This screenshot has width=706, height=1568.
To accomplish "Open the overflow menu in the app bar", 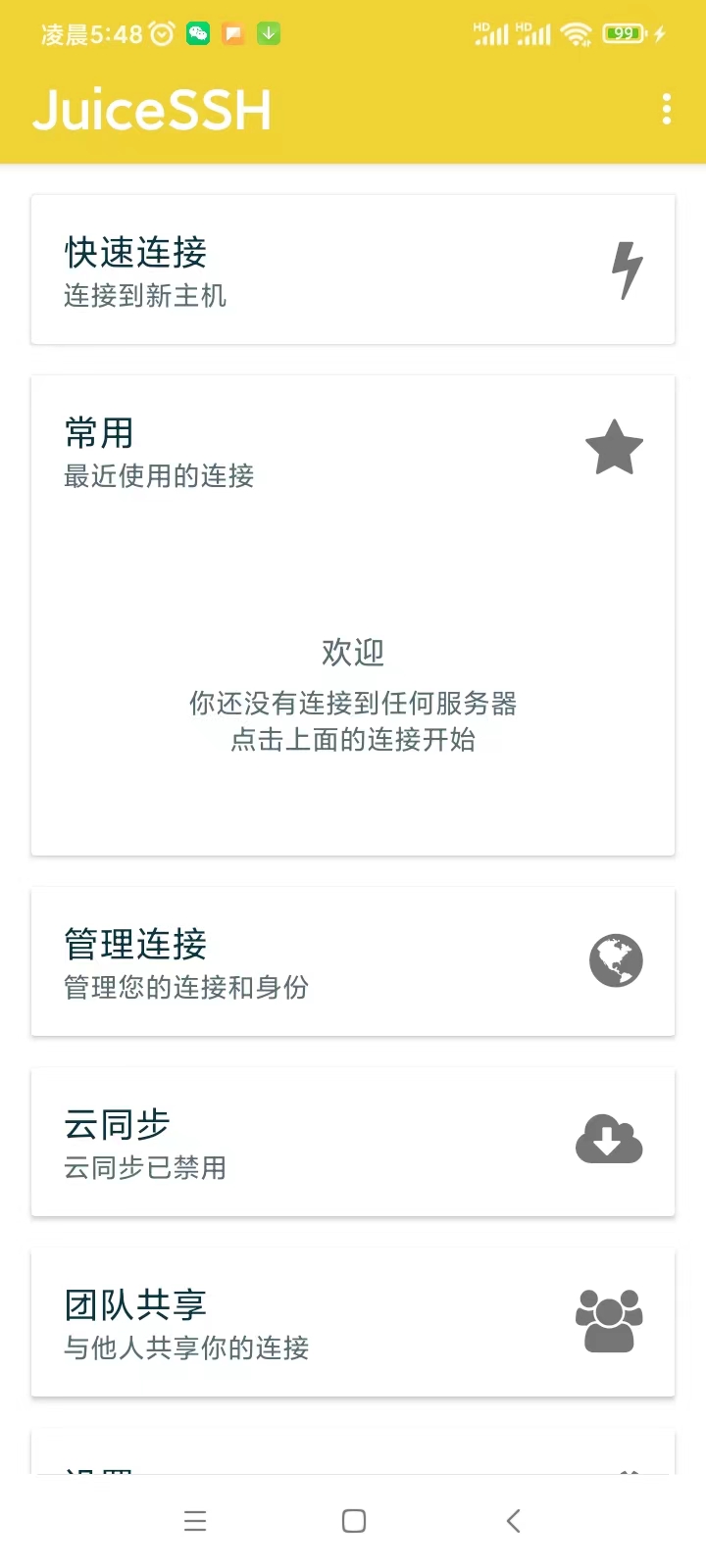I will click(x=667, y=109).
